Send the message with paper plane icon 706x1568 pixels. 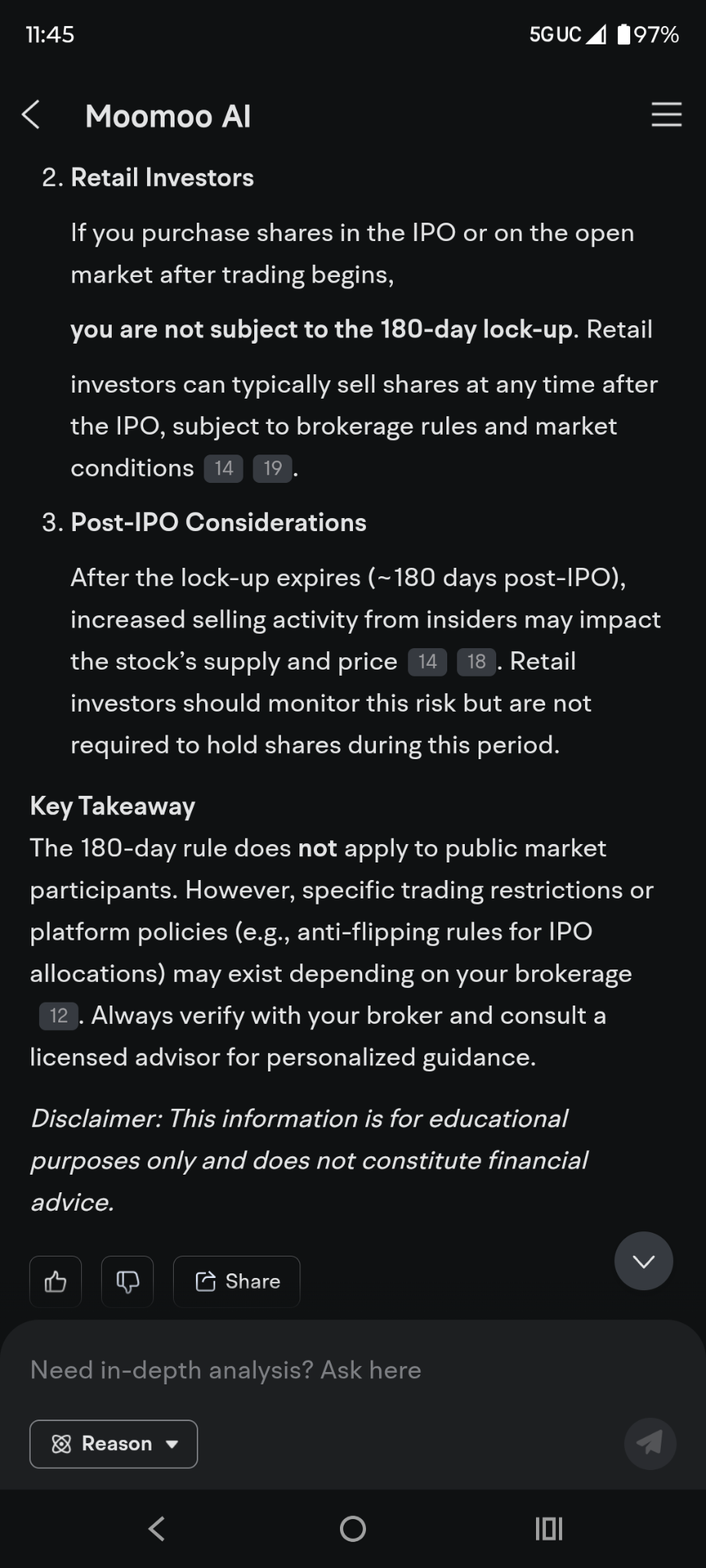coord(649,1444)
